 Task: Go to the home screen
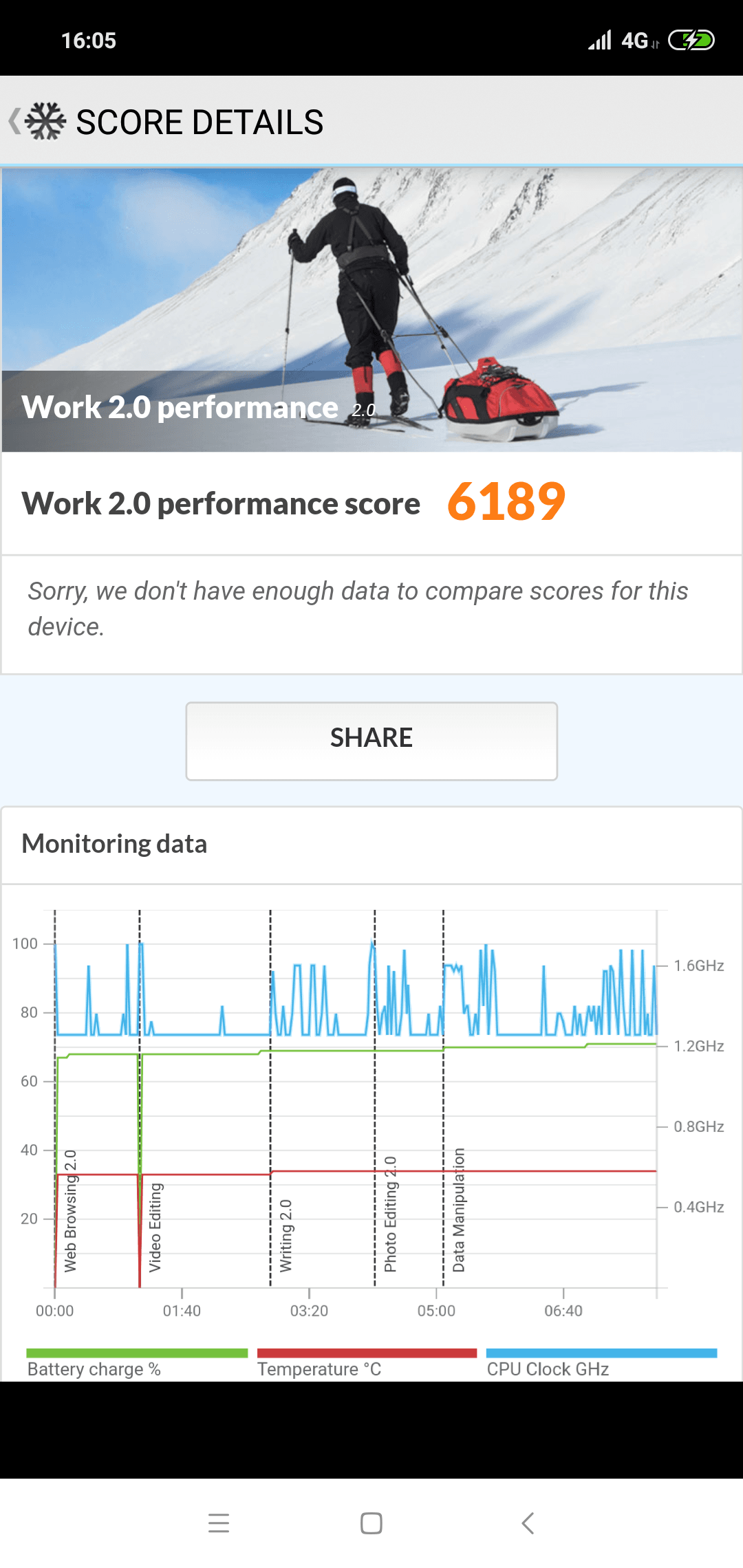tap(371, 1523)
